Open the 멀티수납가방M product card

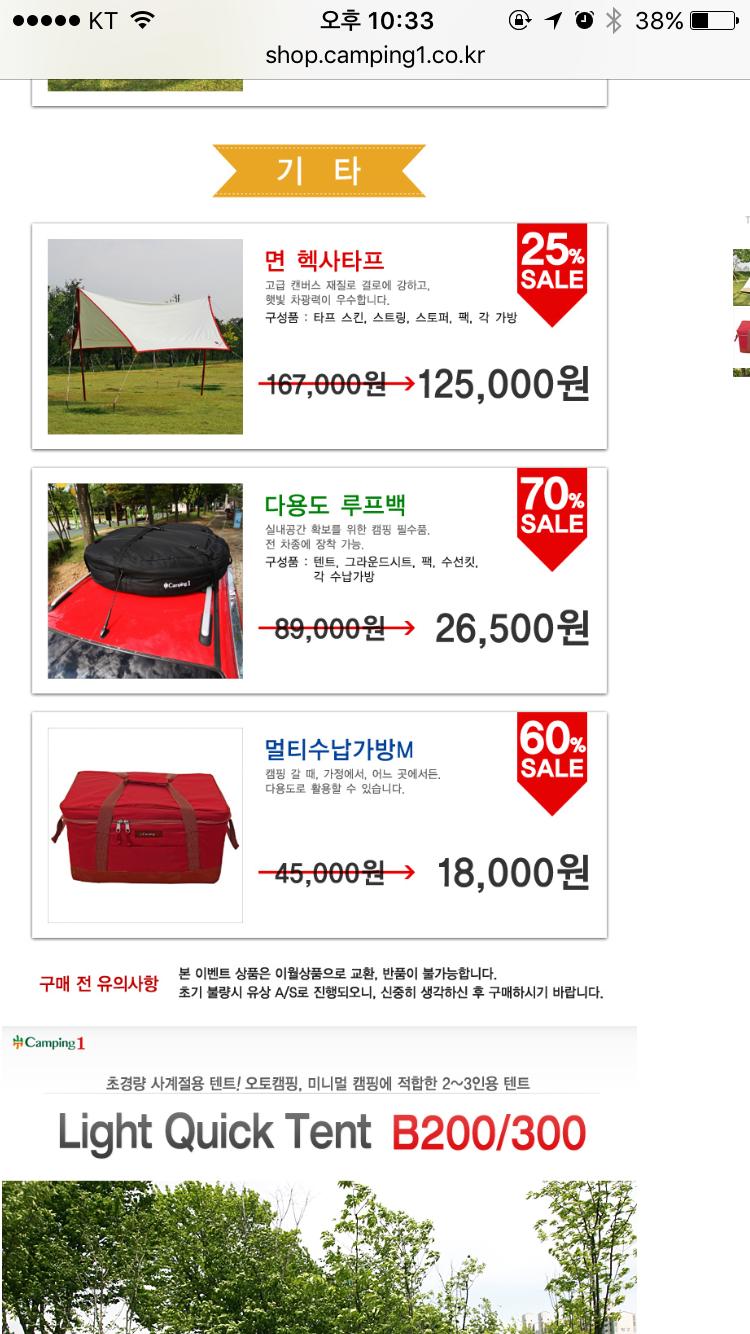[319, 825]
